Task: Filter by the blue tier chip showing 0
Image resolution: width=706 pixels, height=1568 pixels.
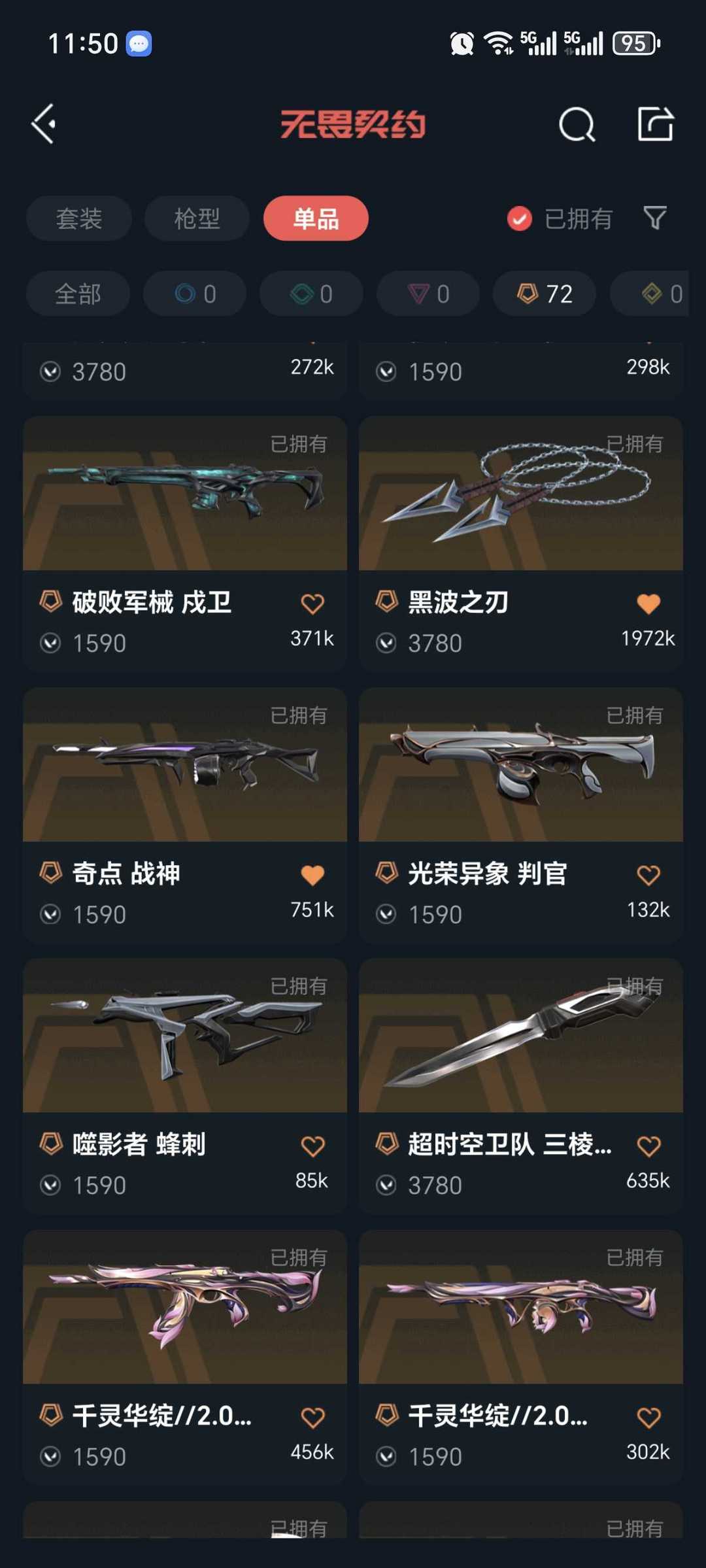Action: 195,294
